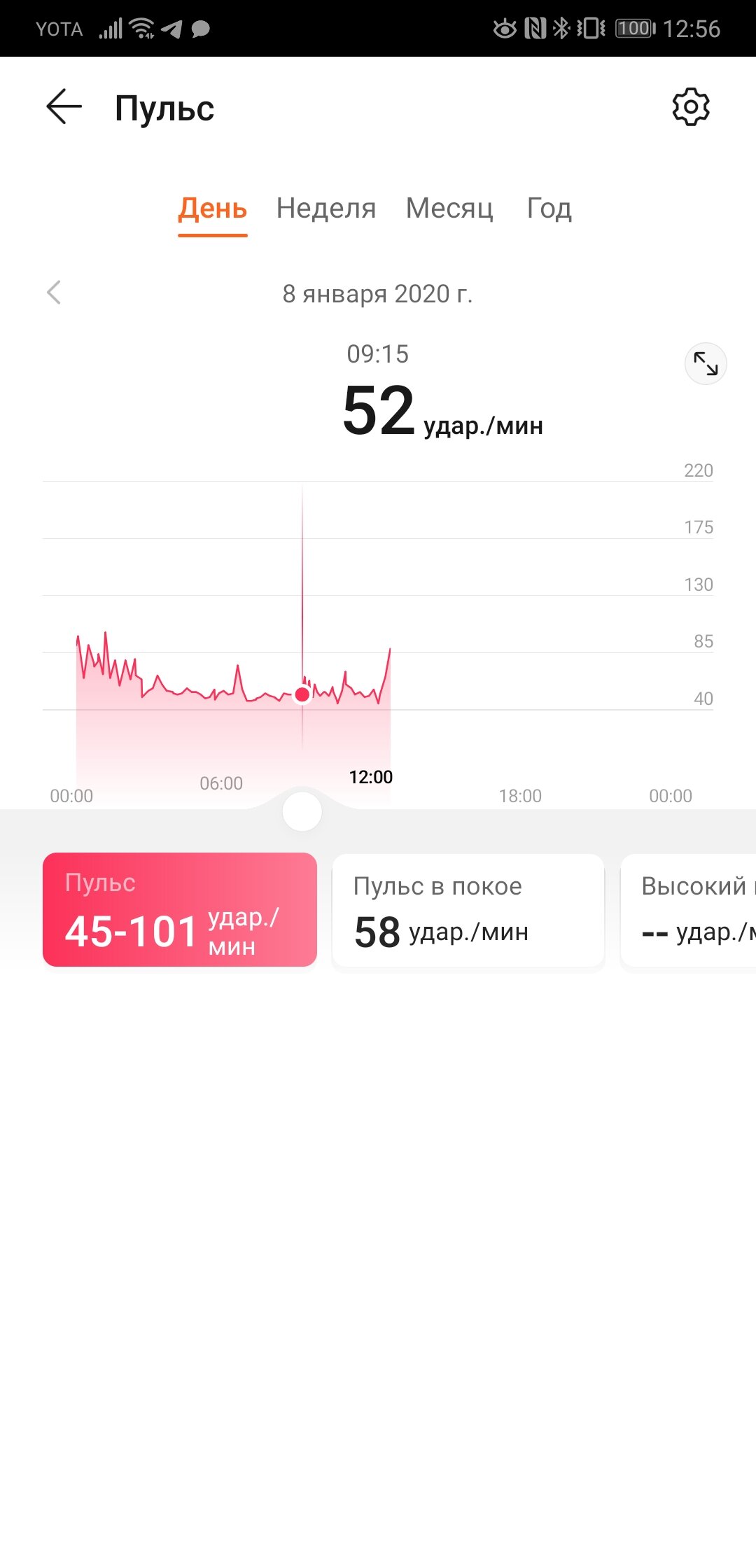This screenshot has height=1568, width=756.
Task: Open heart rate settings gear
Action: click(x=691, y=107)
